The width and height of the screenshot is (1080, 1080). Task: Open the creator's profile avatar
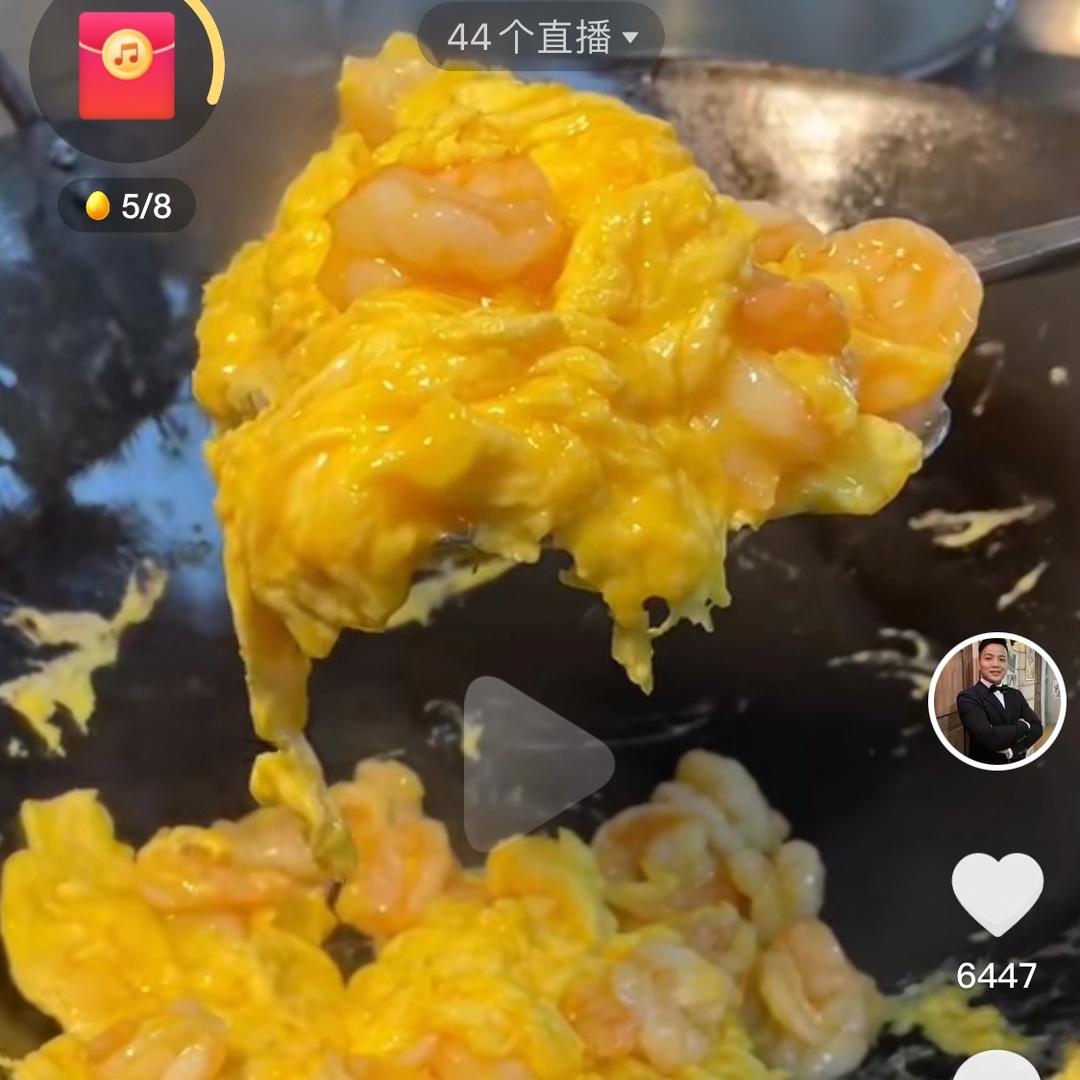pyautogui.click(x=997, y=700)
